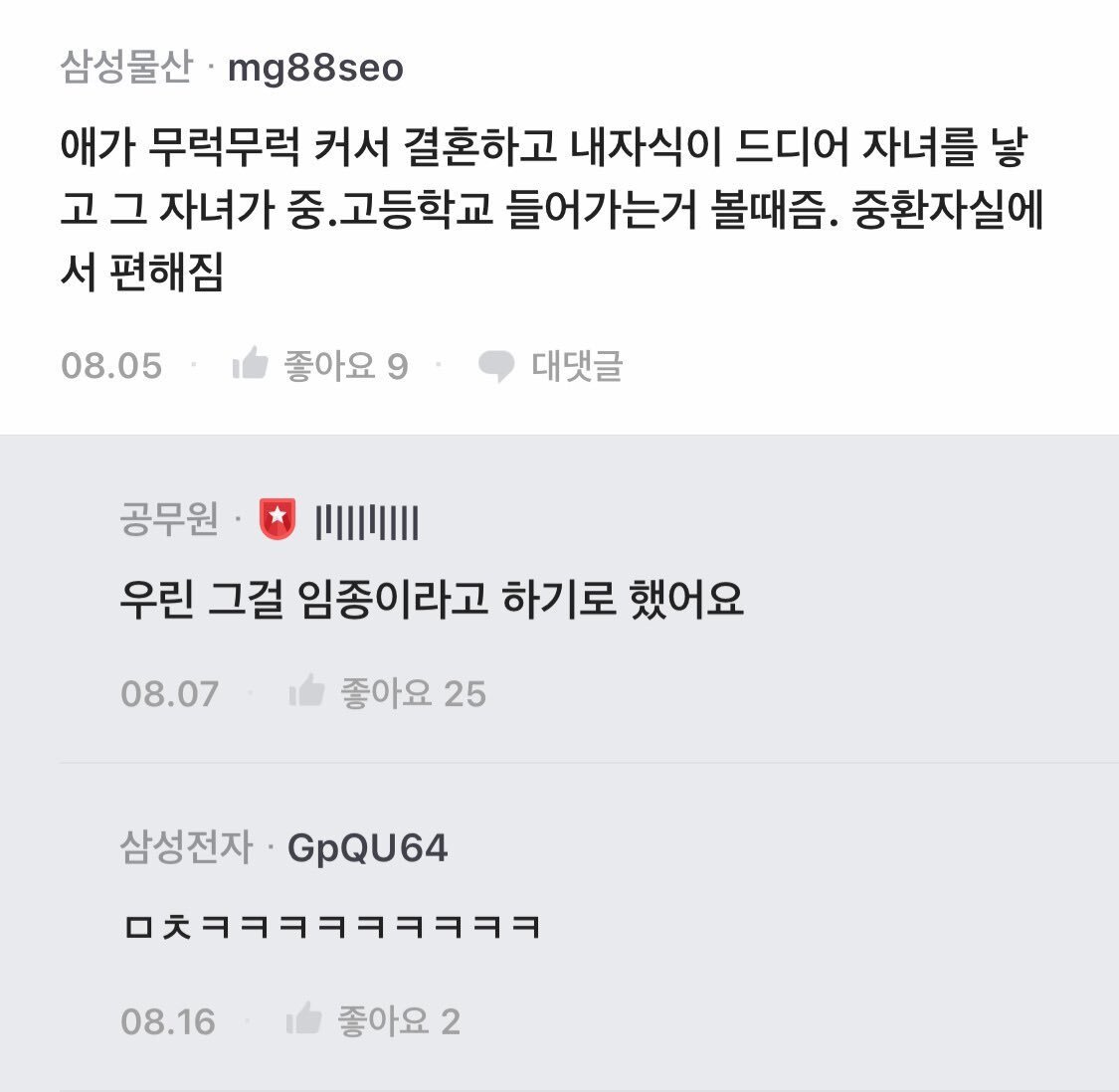Like mg88seo's comment with 9 likes
1119x1092 pixels.
click(x=318, y=365)
